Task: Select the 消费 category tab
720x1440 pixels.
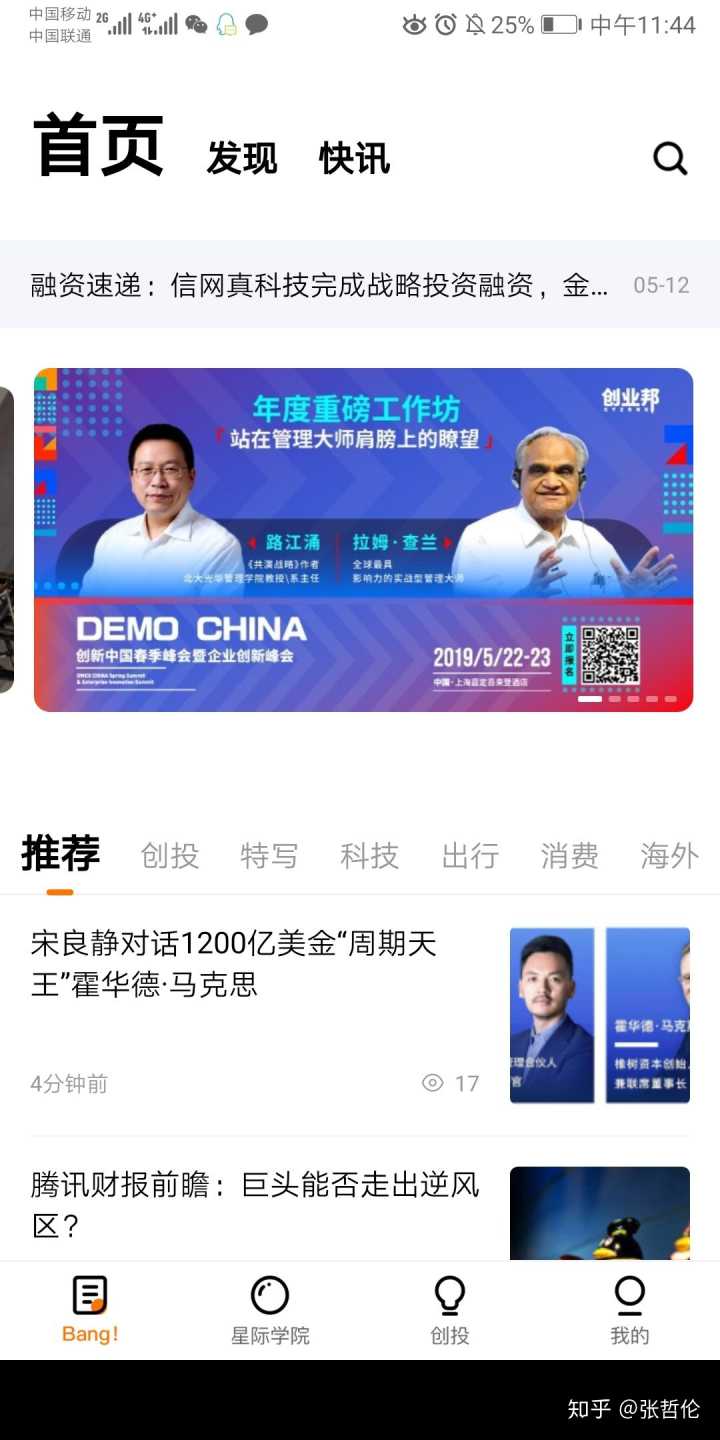Action: click(x=570, y=856)
